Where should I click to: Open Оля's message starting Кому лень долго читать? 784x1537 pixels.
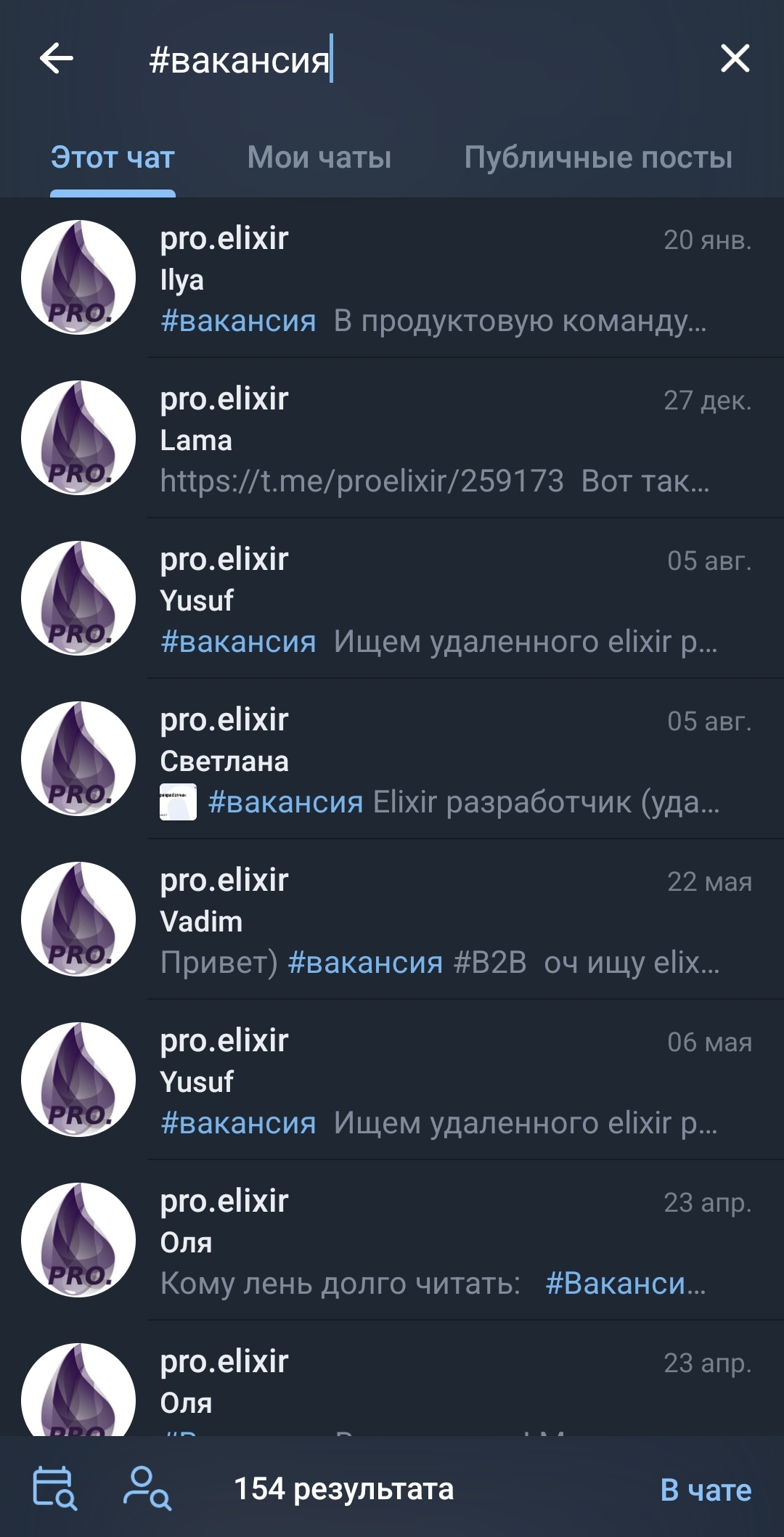point(392,1241)
